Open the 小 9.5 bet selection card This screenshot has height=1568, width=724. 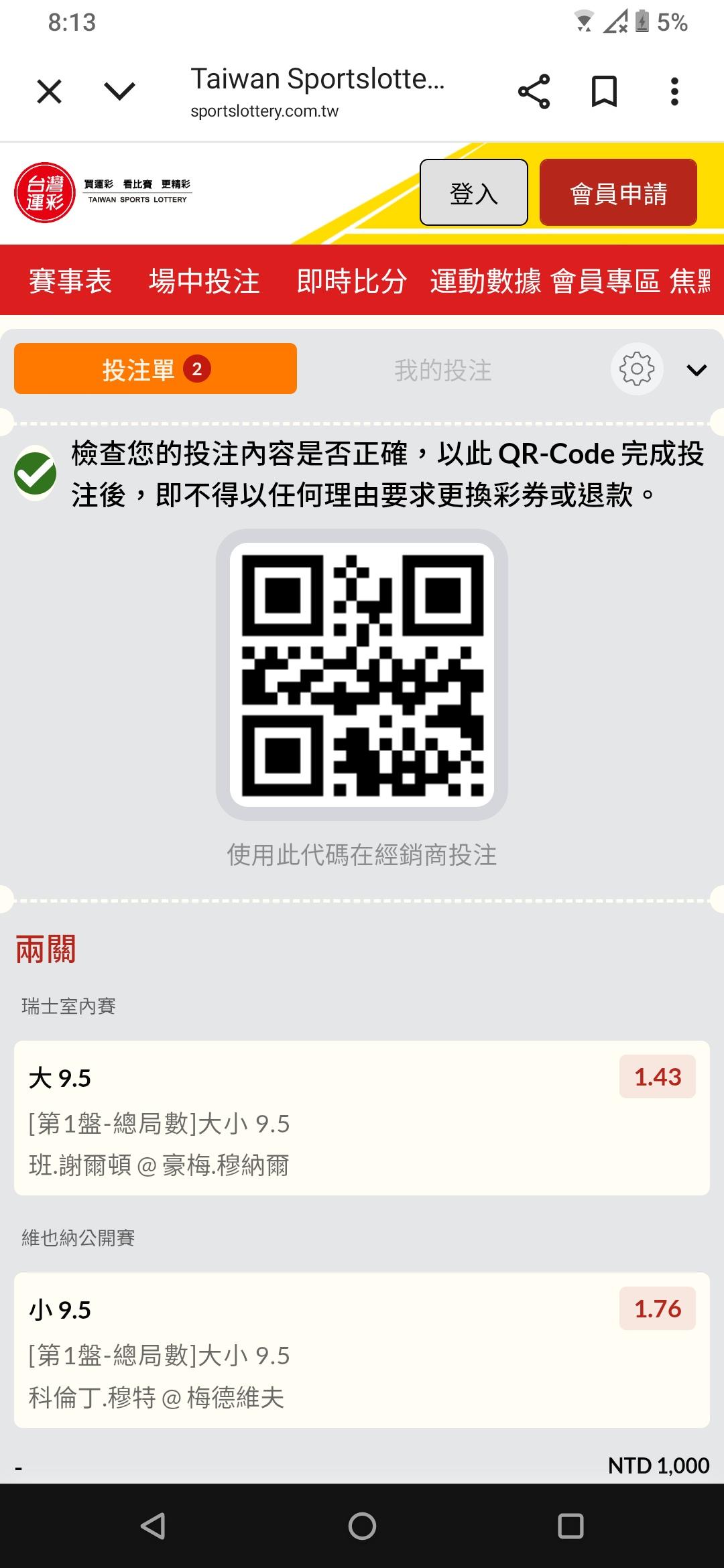[362, 1350]
